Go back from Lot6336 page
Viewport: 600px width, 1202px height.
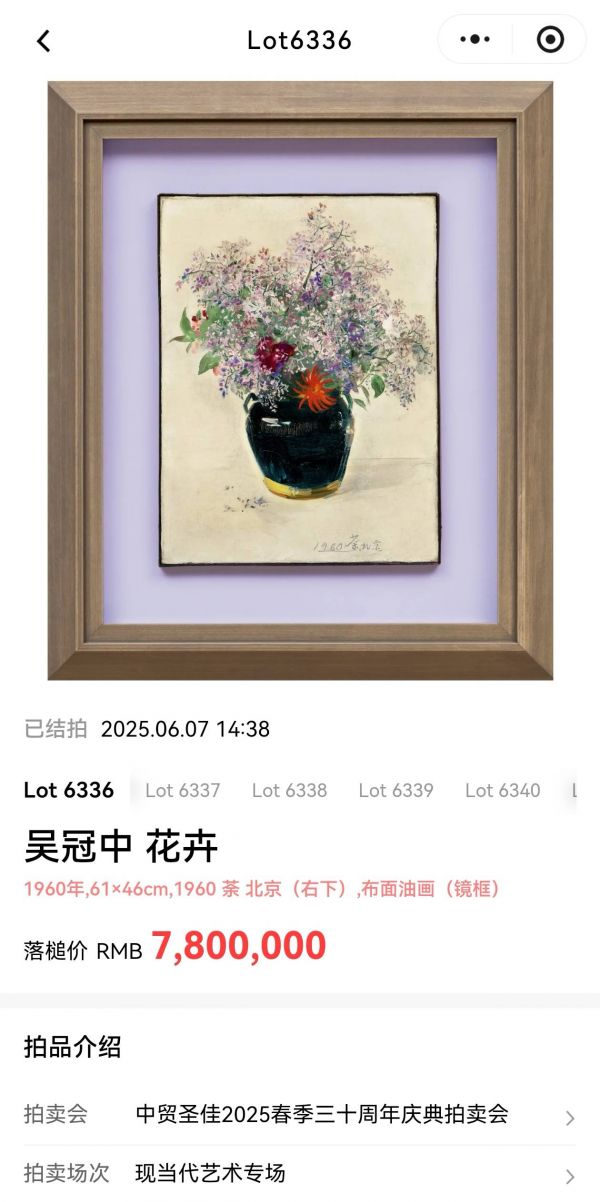[x=43, y=40]
